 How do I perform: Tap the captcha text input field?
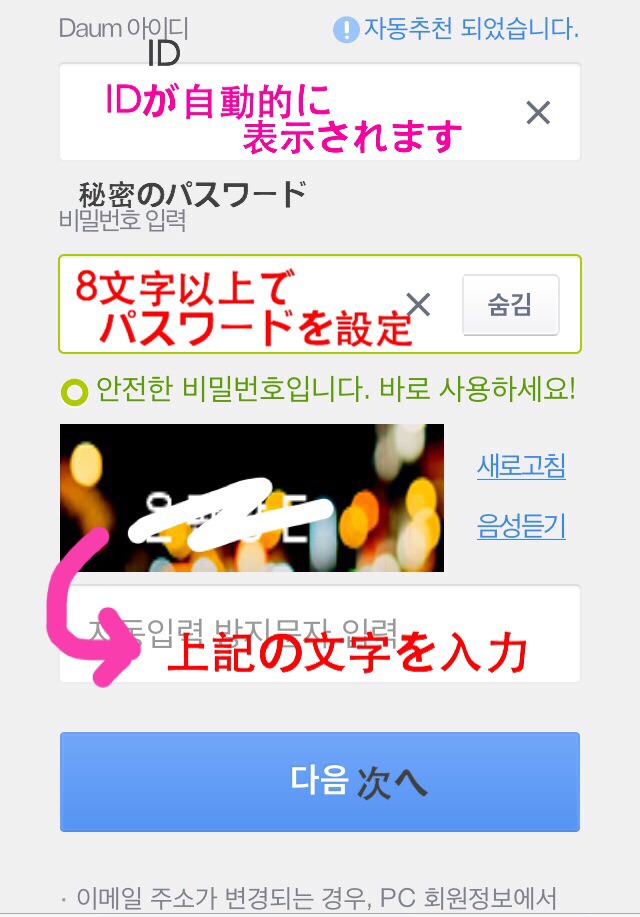point(318,634)
